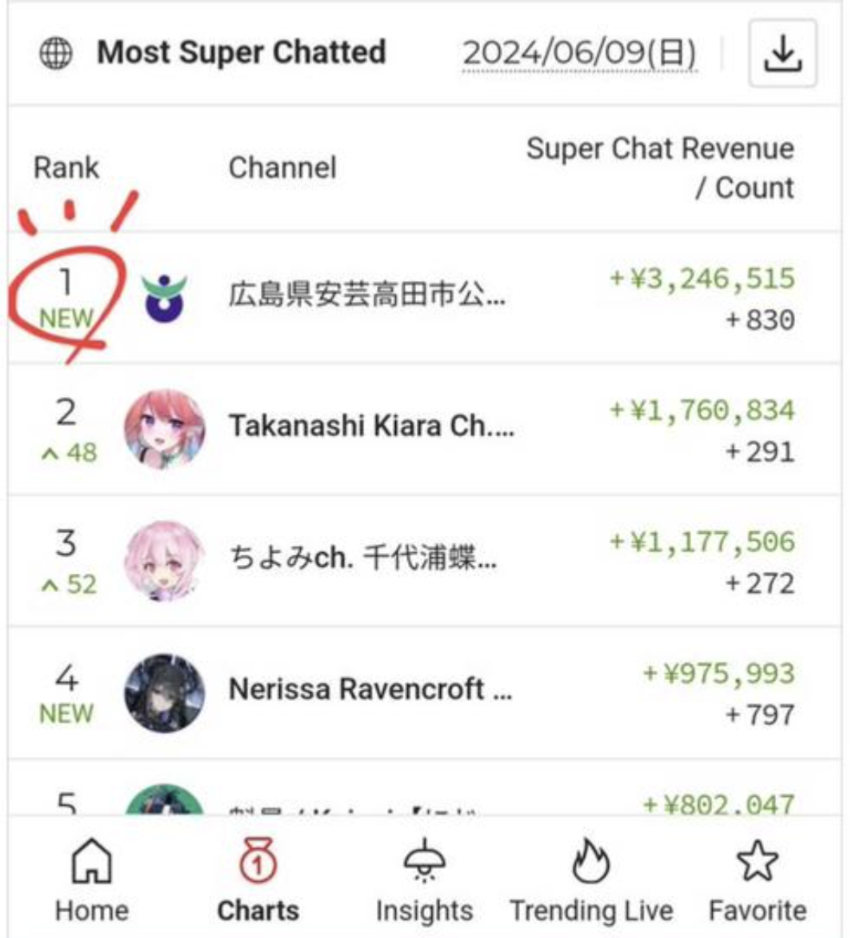Switch to the Charts tab

tap(257, 880)
